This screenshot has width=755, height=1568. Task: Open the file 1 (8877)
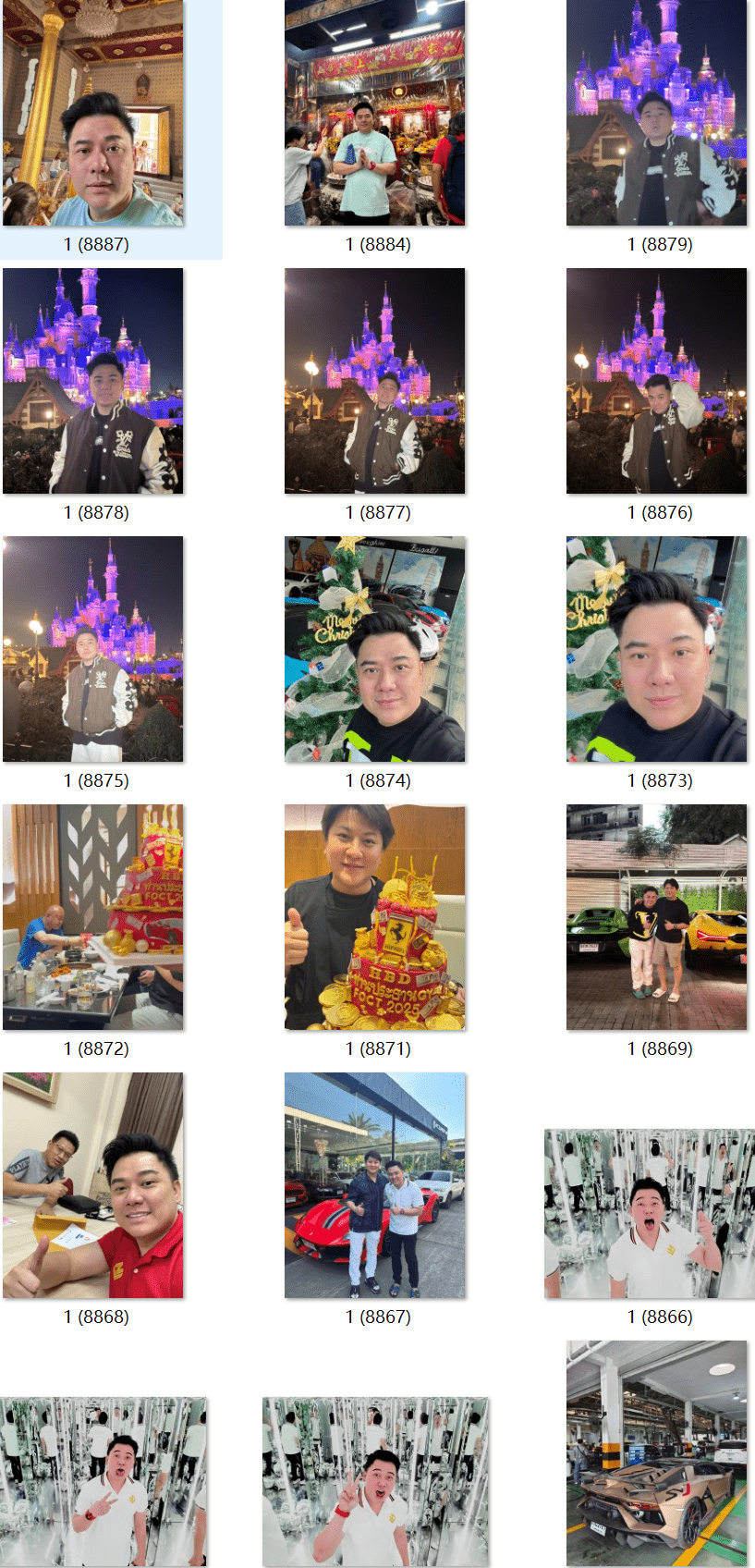pos(375,381)
